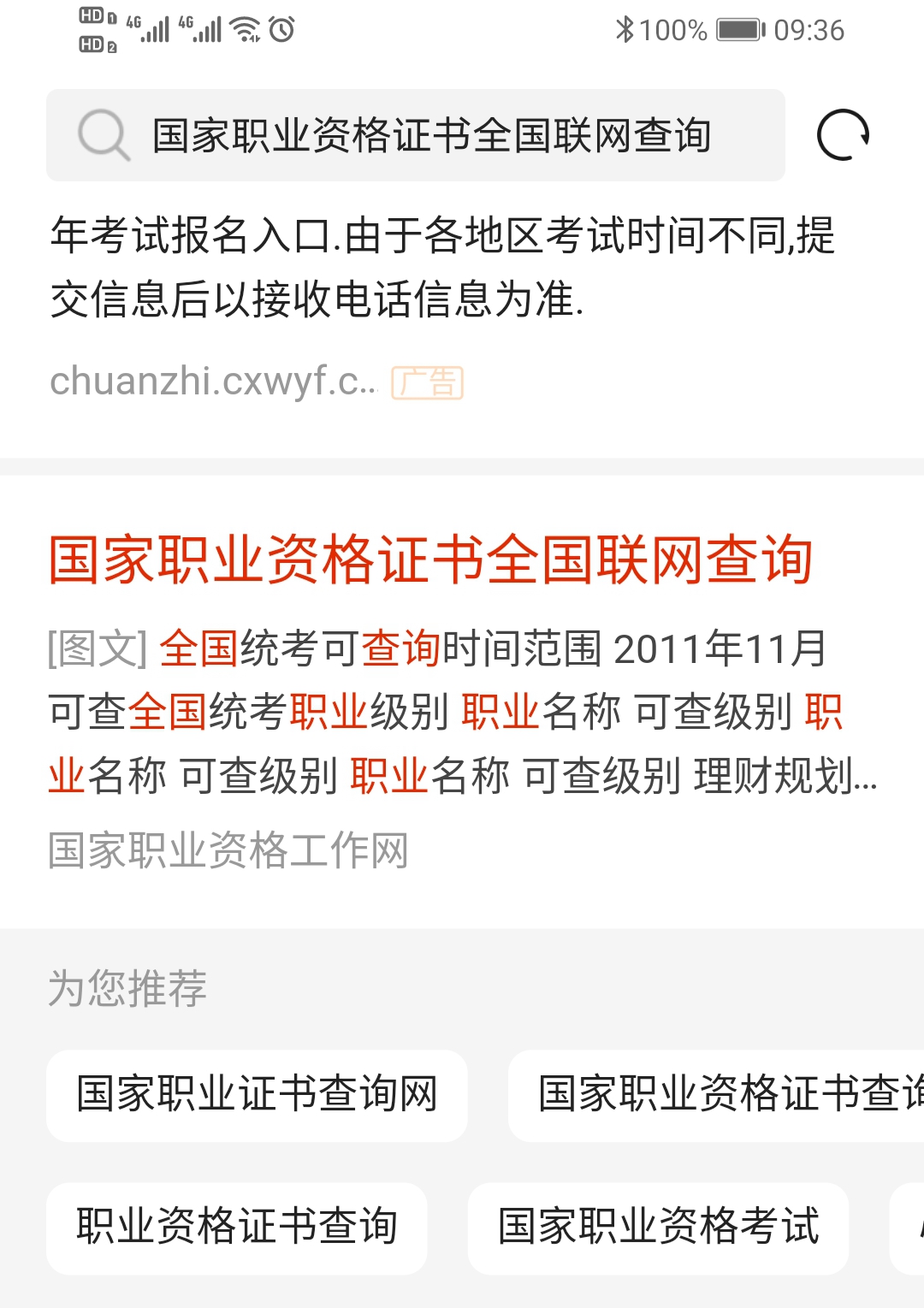Select the suggestion chip 职业资格证书查询
This screenshot has height=1308, width=924.
click(x=237, y=1228)
